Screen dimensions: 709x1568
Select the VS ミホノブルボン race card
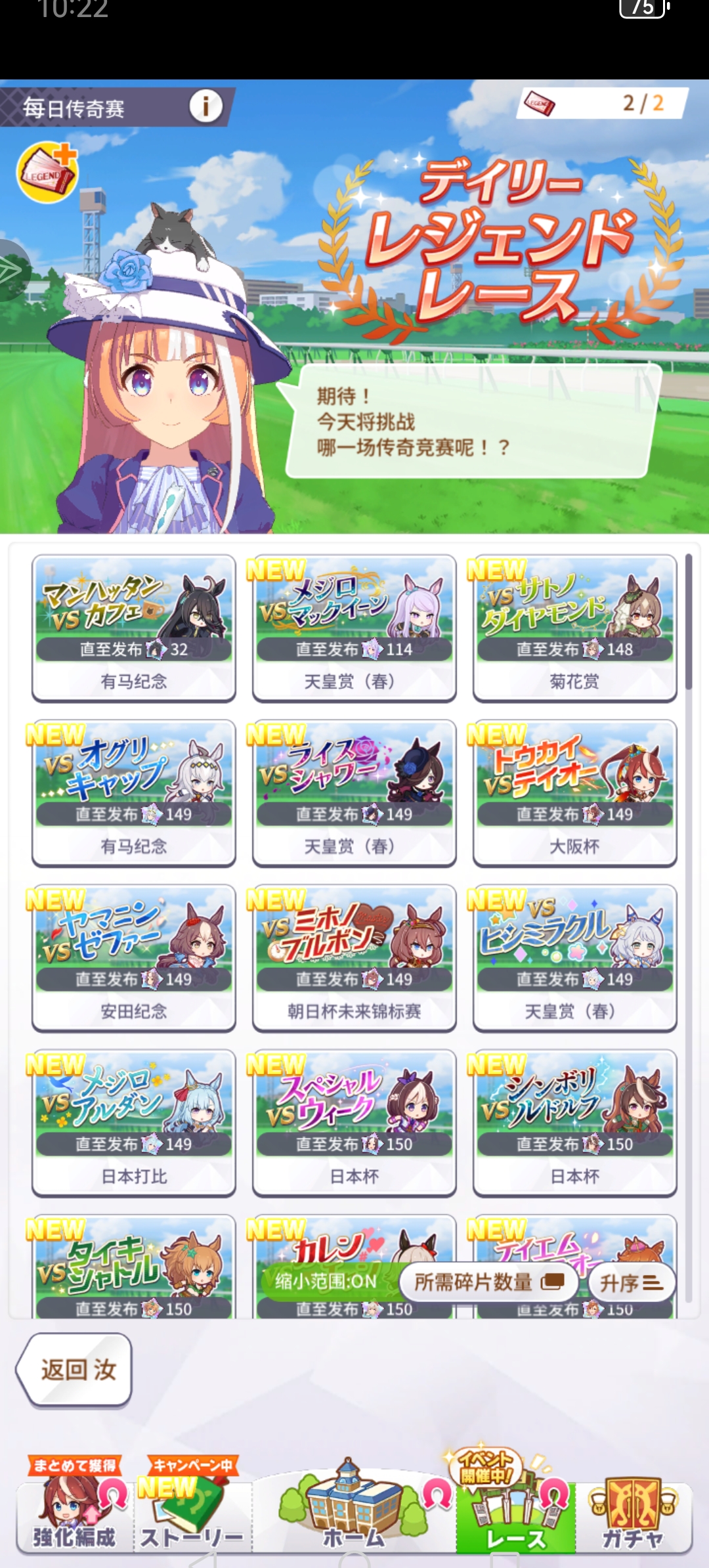(x=354, y=957)
